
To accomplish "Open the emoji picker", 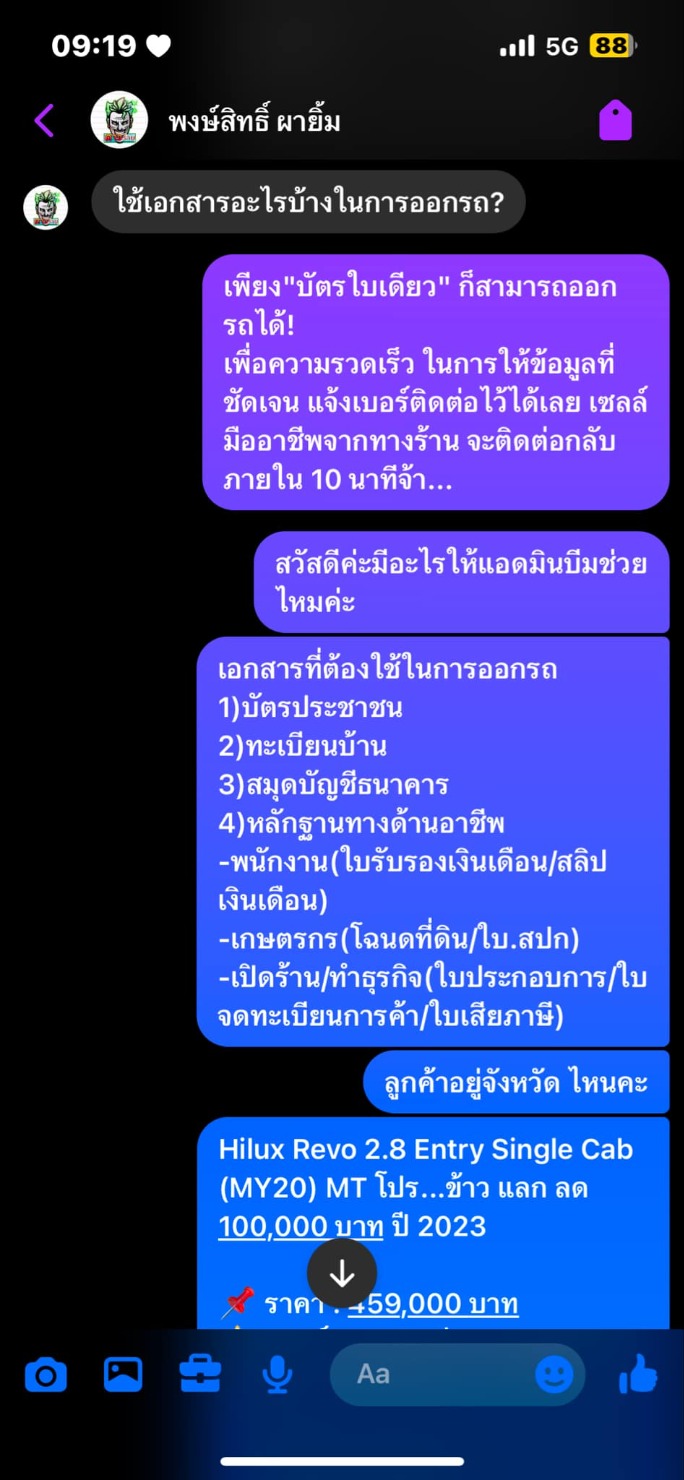I will coord(555,1375).
